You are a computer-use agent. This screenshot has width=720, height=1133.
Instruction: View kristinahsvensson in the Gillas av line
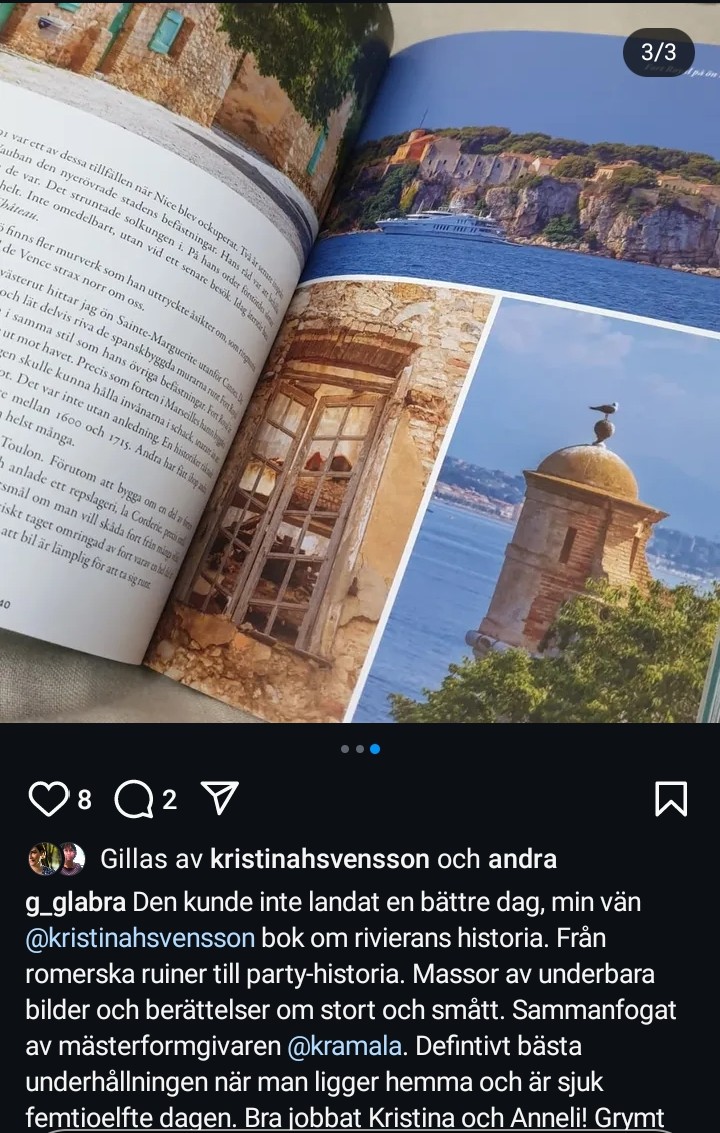coord(320,859)
